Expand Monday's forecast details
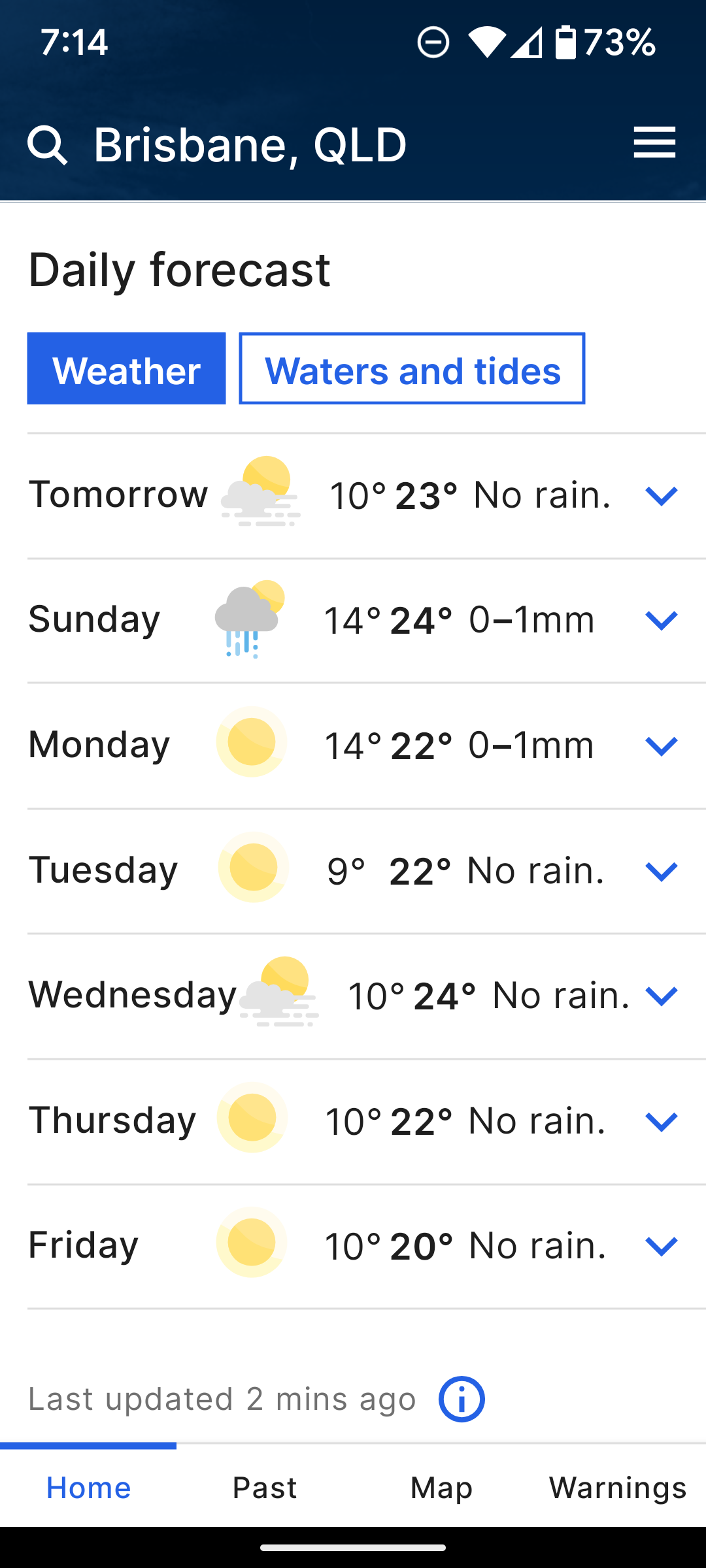706x1568 pixels. point(661,745)
